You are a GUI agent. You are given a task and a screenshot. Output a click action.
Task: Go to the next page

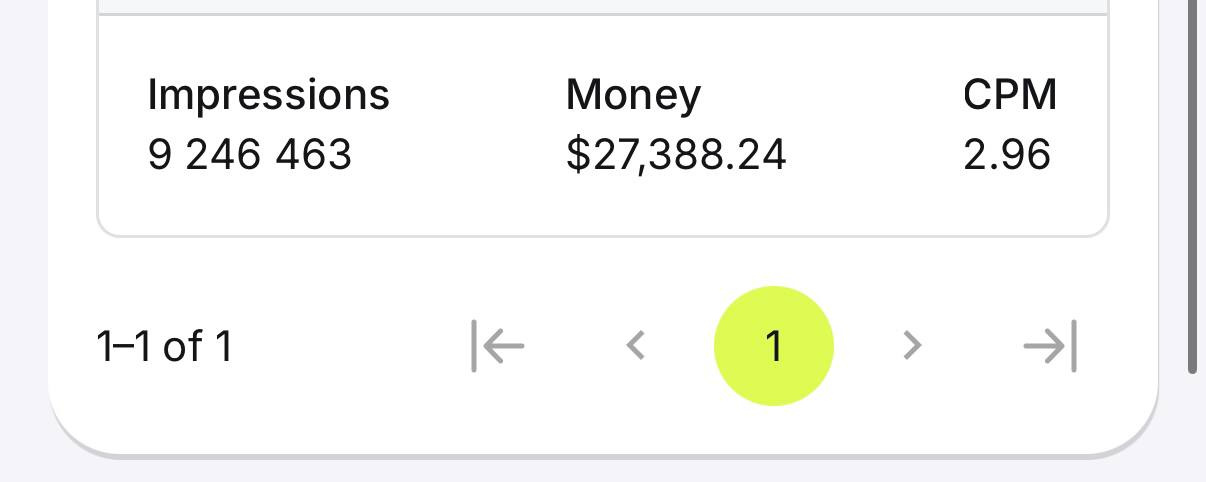[910, 346]
